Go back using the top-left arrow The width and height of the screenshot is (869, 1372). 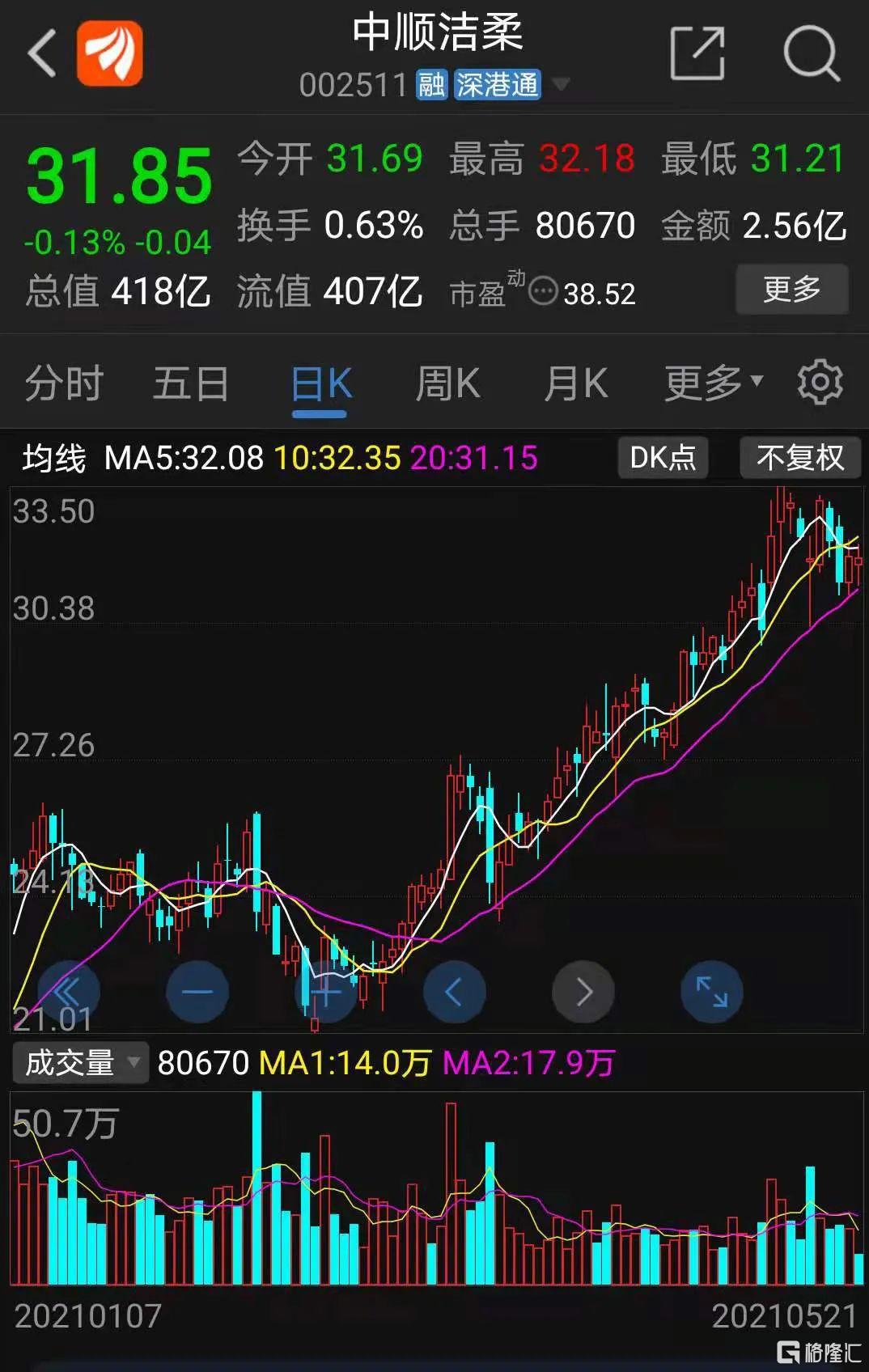tap(42, 53)
